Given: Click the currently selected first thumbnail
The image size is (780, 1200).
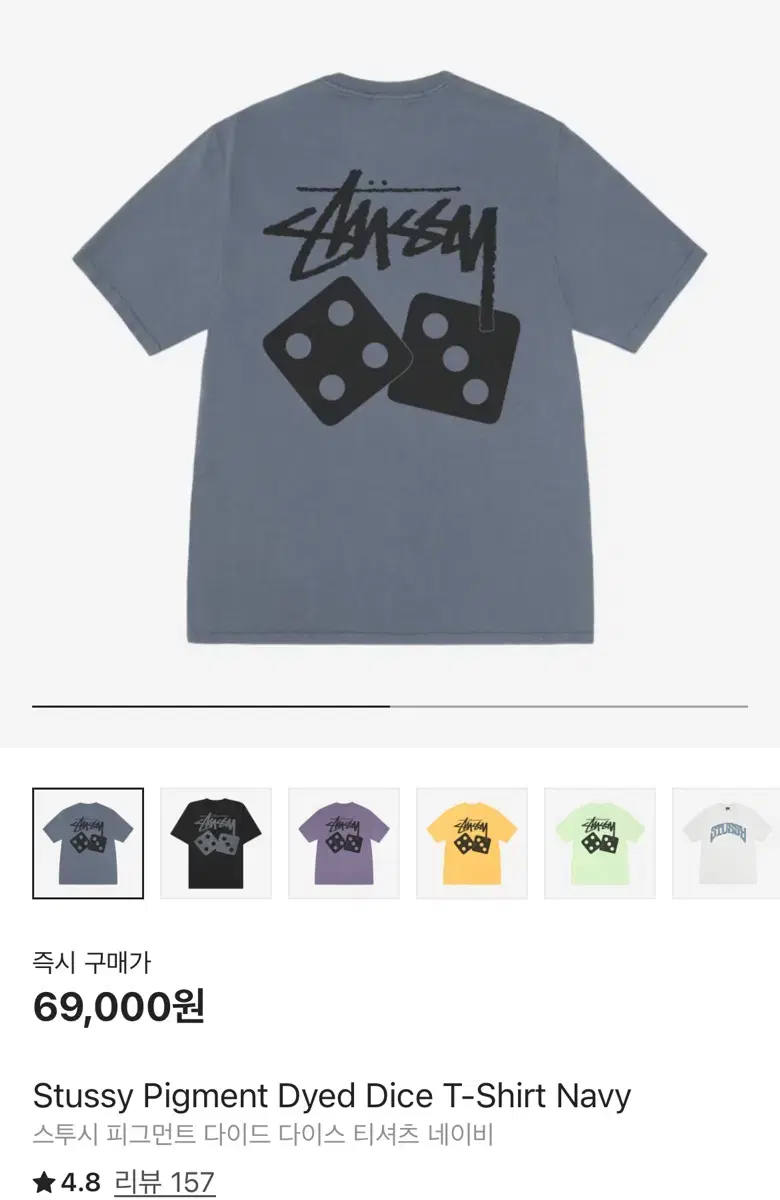Looking at the screenshot, I should 86,843.
